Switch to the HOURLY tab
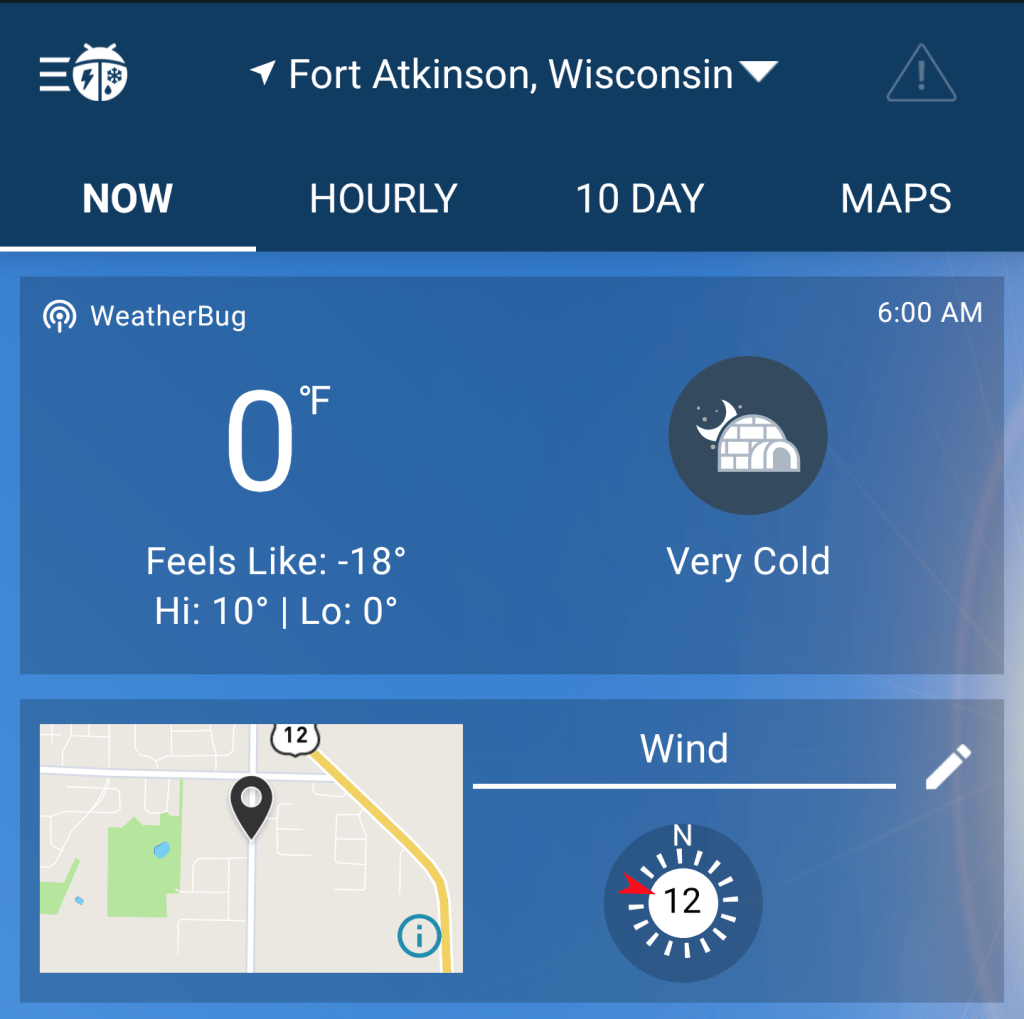 point(383,199)
